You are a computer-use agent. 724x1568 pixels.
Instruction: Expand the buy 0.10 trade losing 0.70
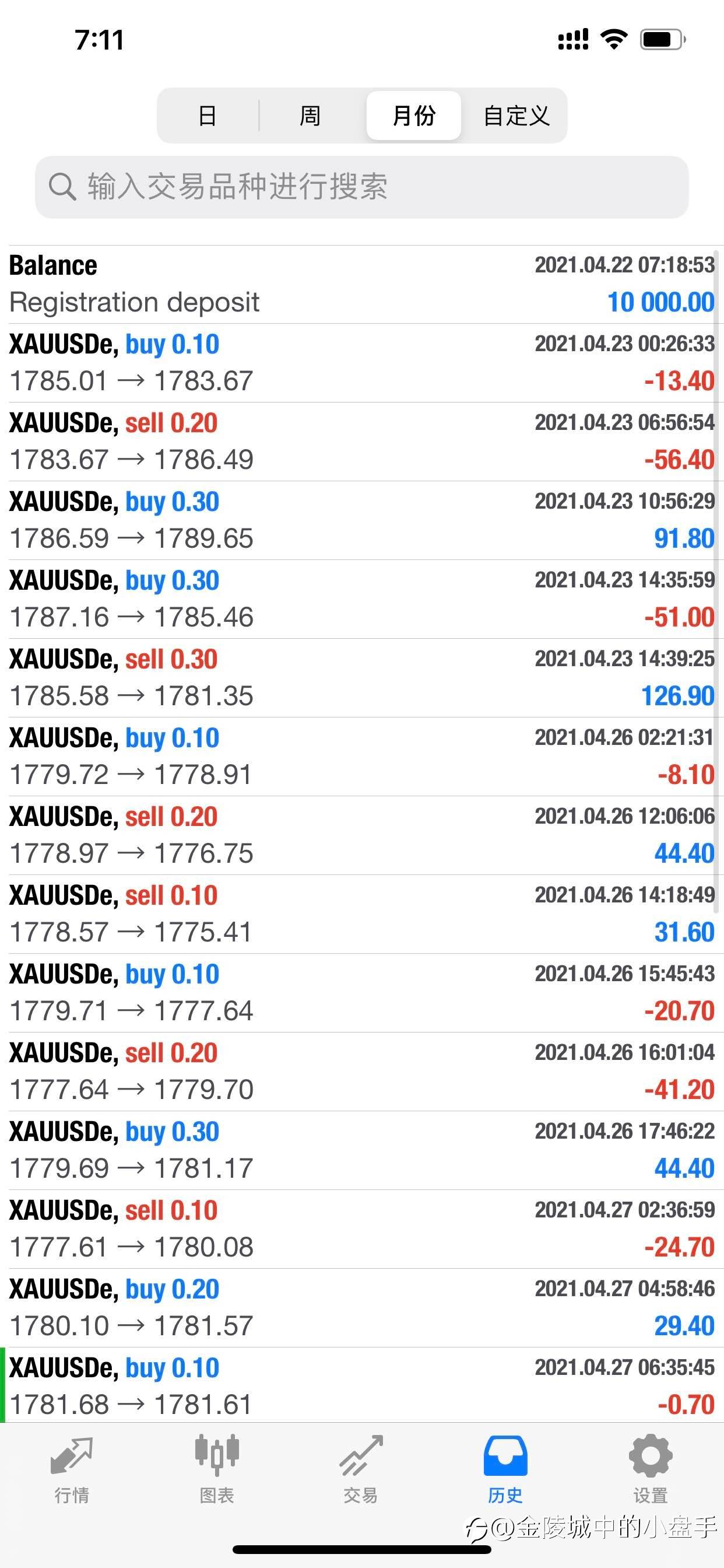[x=362, y=1385]
